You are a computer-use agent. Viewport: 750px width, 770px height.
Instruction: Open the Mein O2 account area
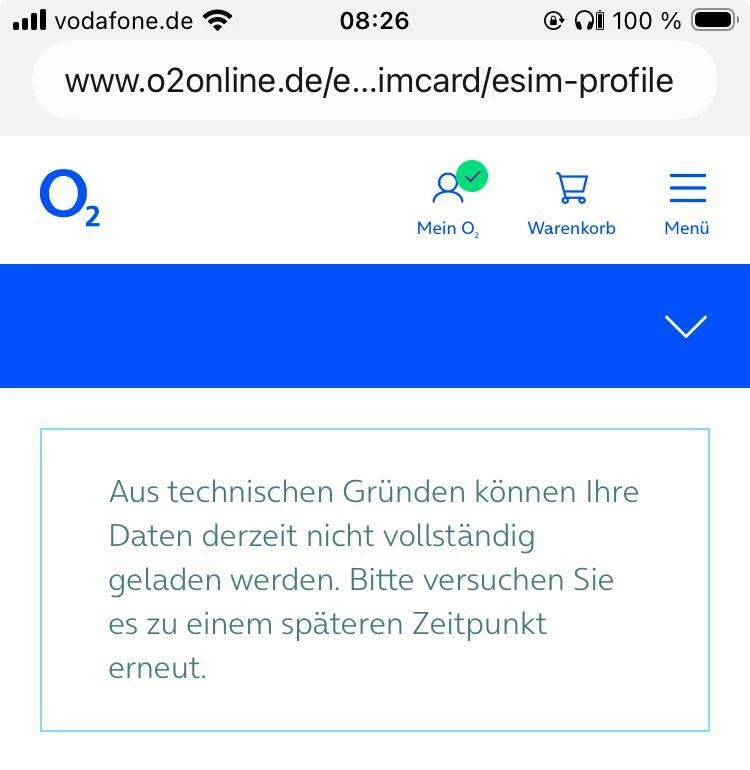pos(448,201)
